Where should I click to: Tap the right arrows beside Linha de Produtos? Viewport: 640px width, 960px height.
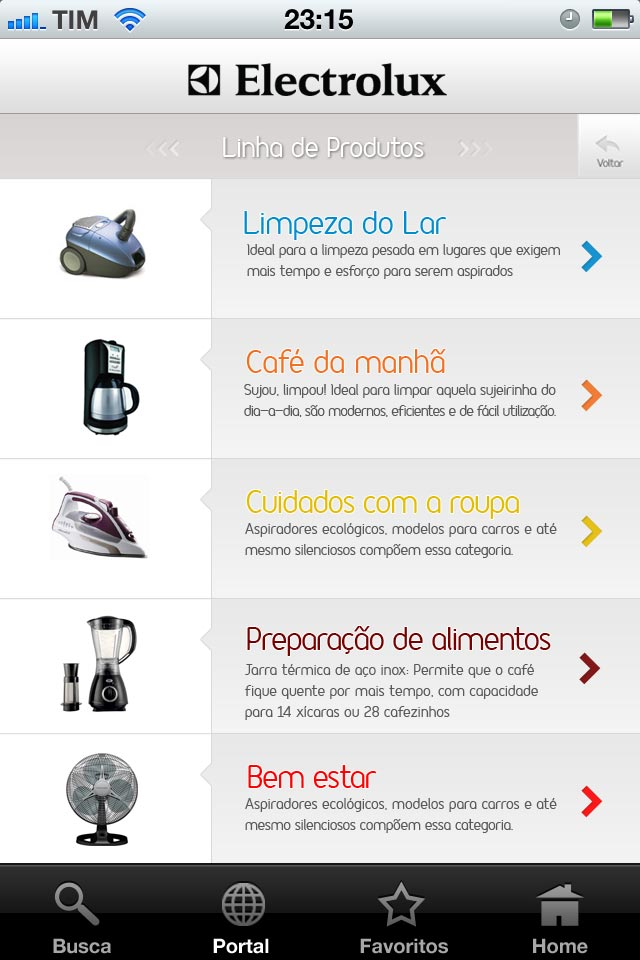point(475,149)
